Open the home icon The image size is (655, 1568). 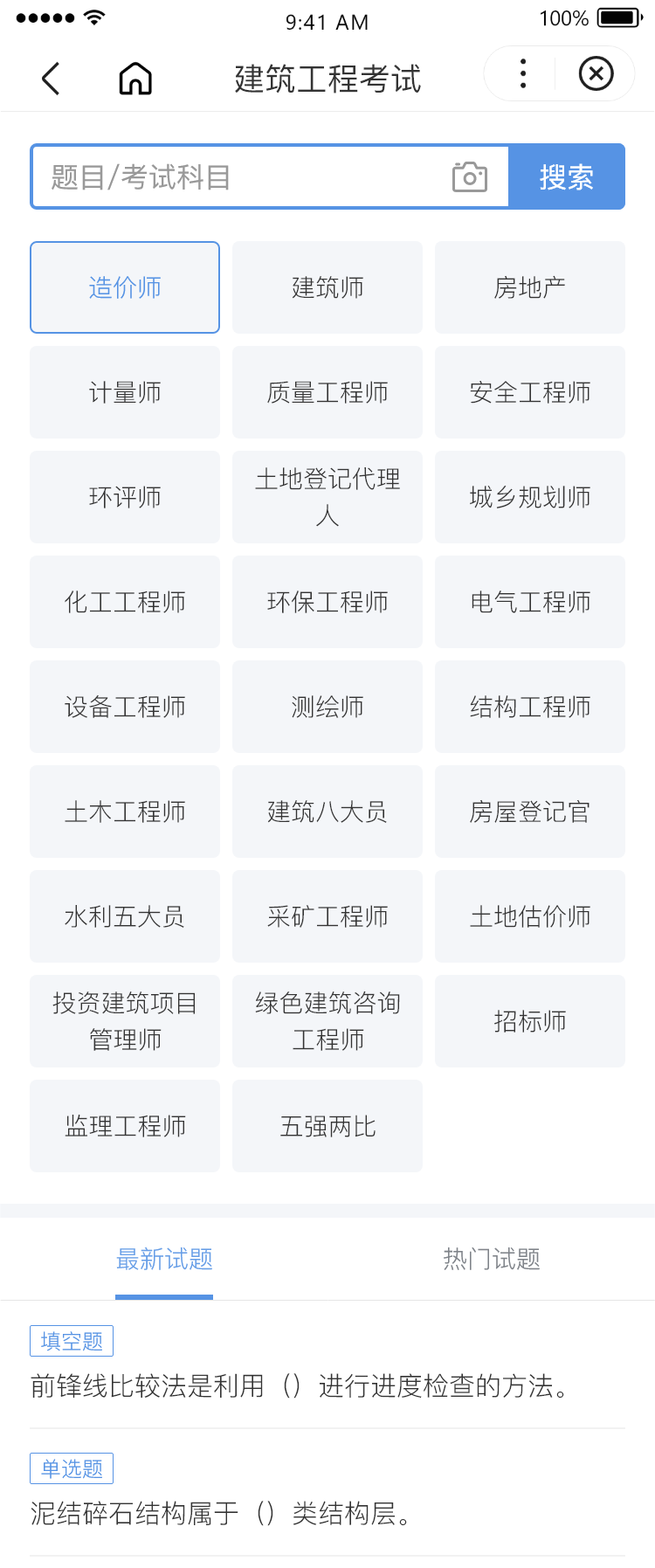tap(135, 79)
